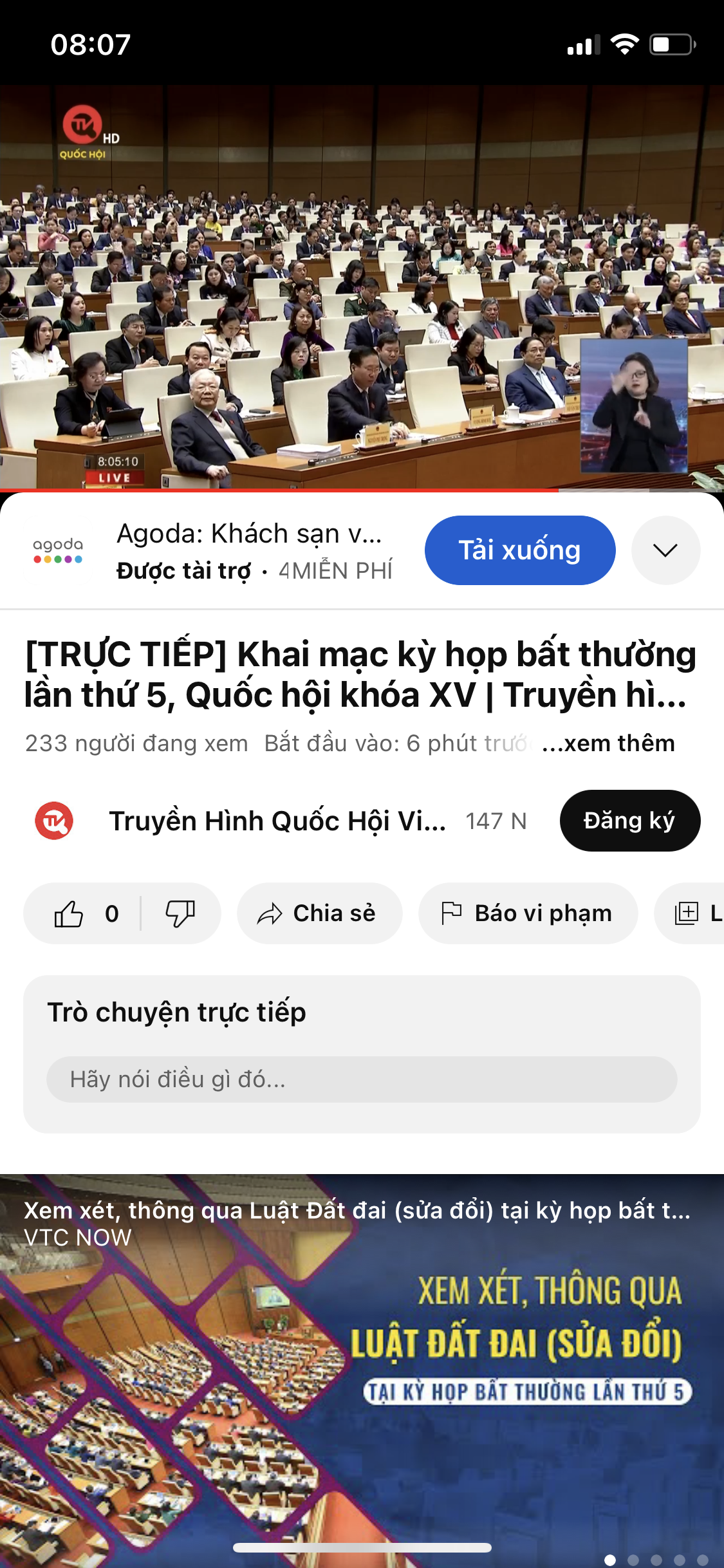Screen dimensions: 724x1568
Task: Open Truyền Hình Quốc Hội channel page
Action: [277, 821]
